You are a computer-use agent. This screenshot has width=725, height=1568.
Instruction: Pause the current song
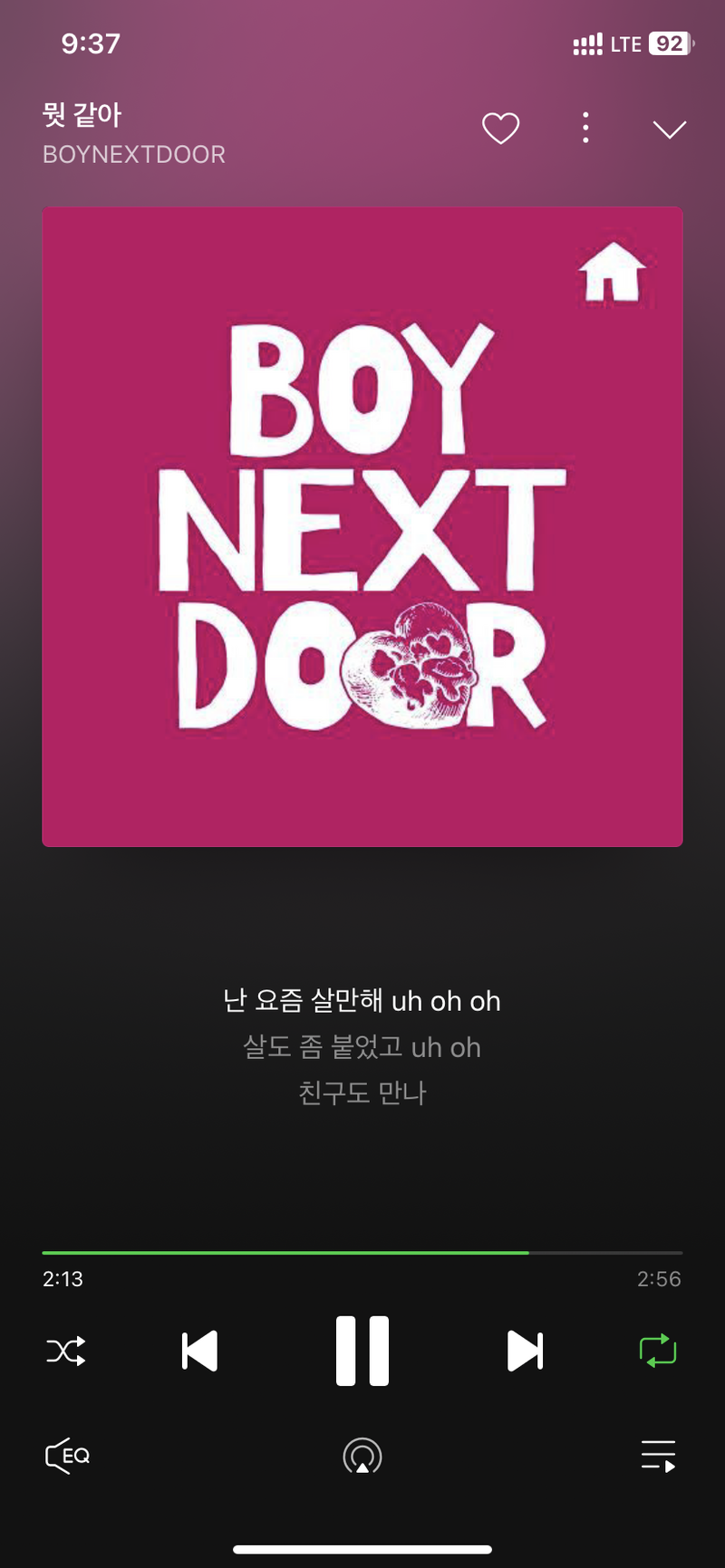[x=362, y=1351]
